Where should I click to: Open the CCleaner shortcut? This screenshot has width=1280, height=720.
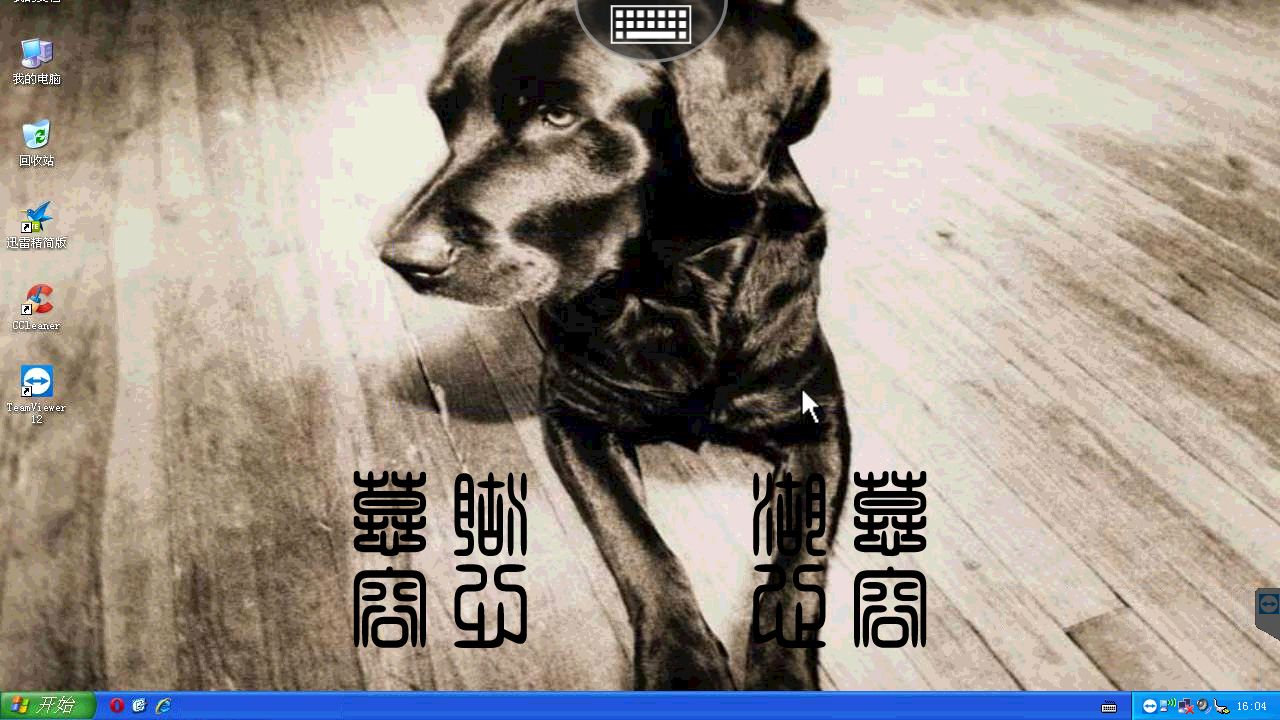(x=37, y=300)
